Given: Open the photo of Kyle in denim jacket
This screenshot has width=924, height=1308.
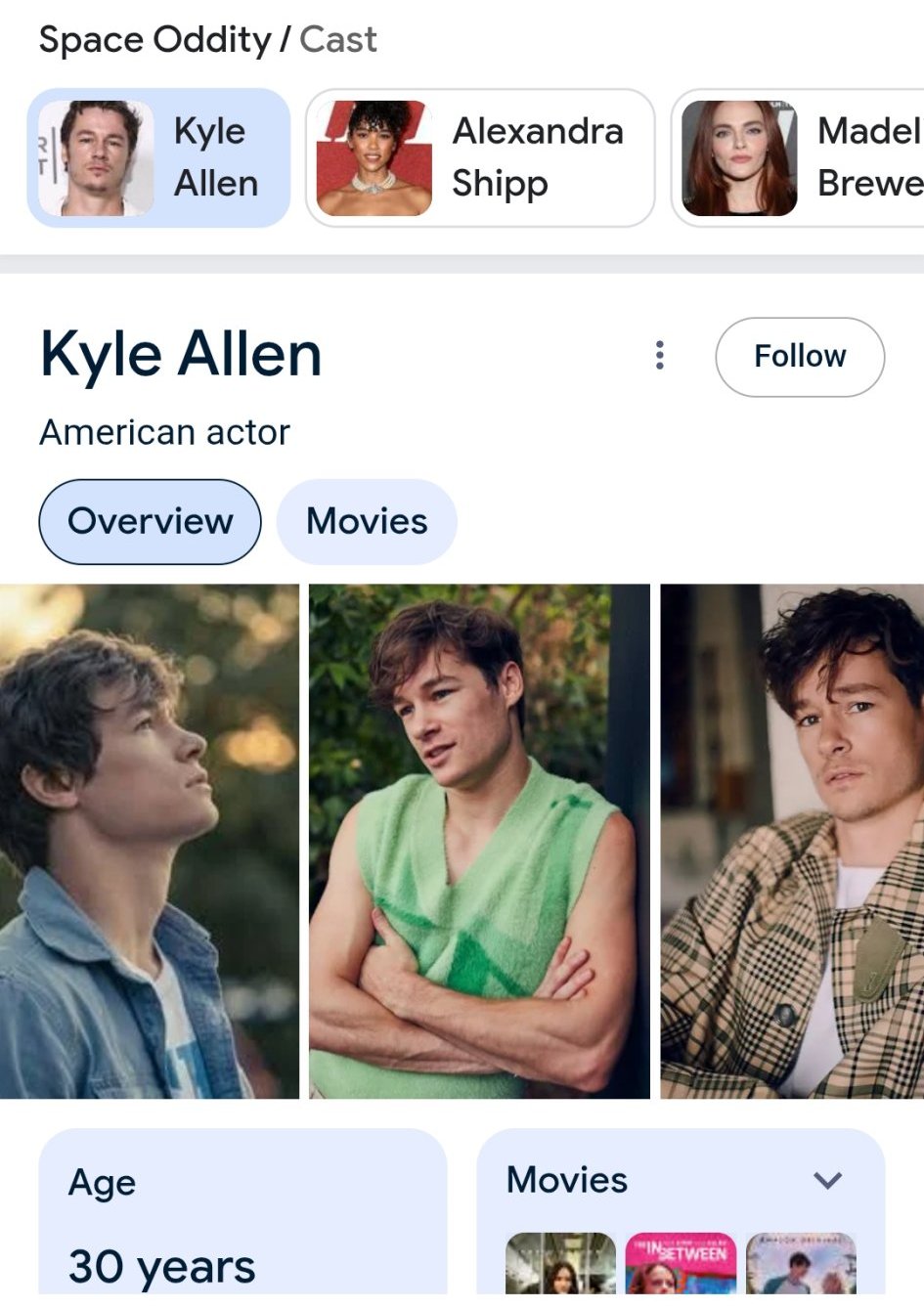Looking at the screenshot, I should pyautogui.click(x=150, y=842).
